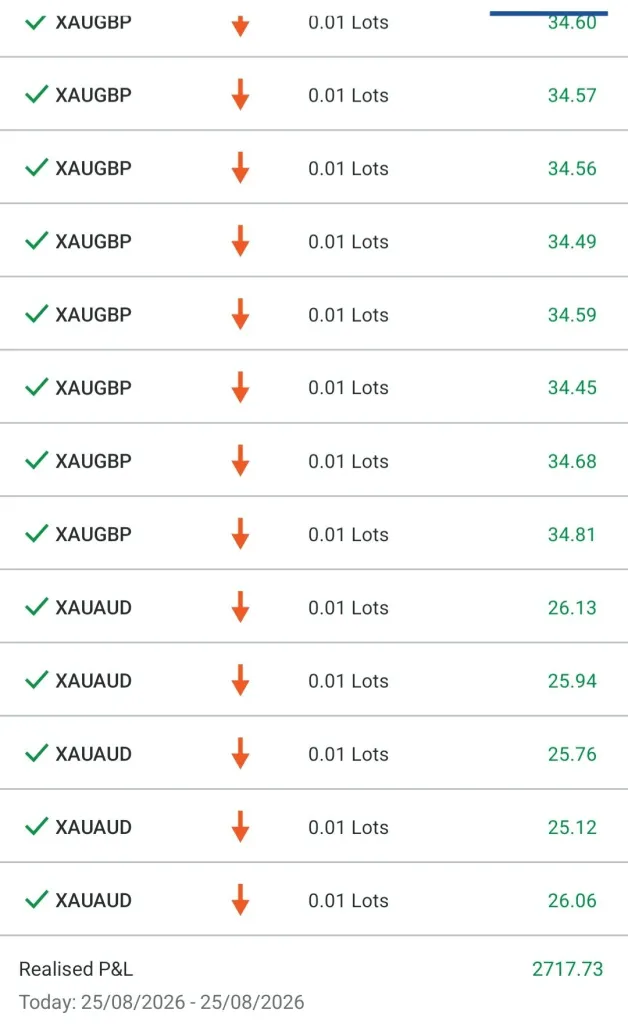View the XAUAUD trade showing 25.94

314,679
